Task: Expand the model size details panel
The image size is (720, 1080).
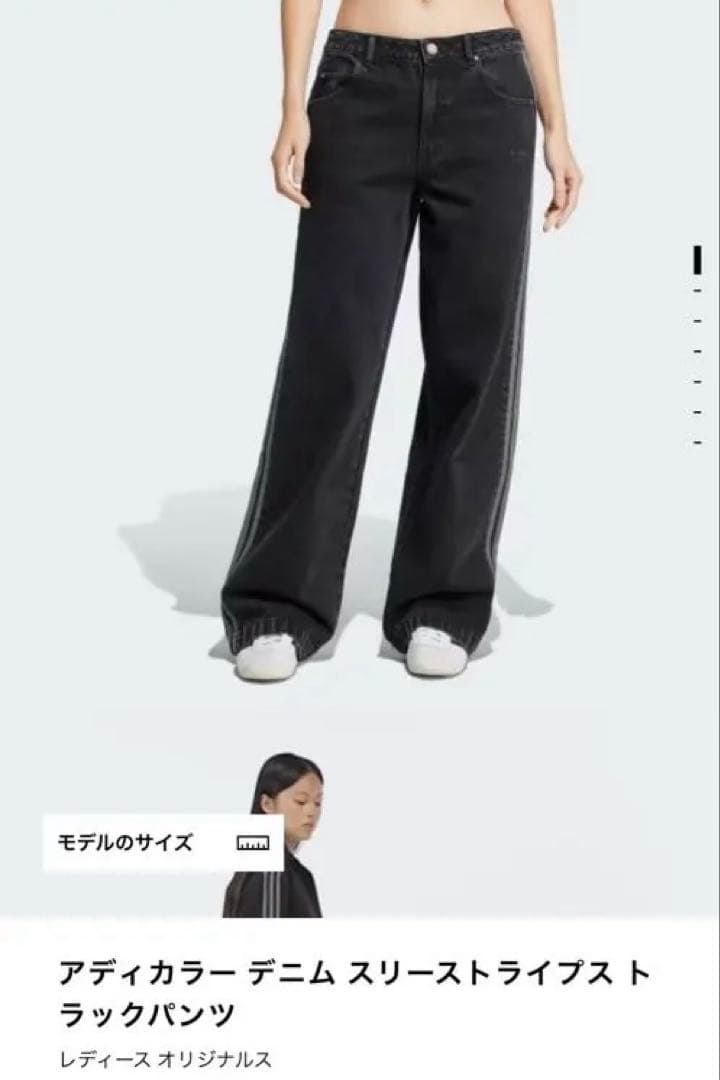Action: [x=160, y=843]
